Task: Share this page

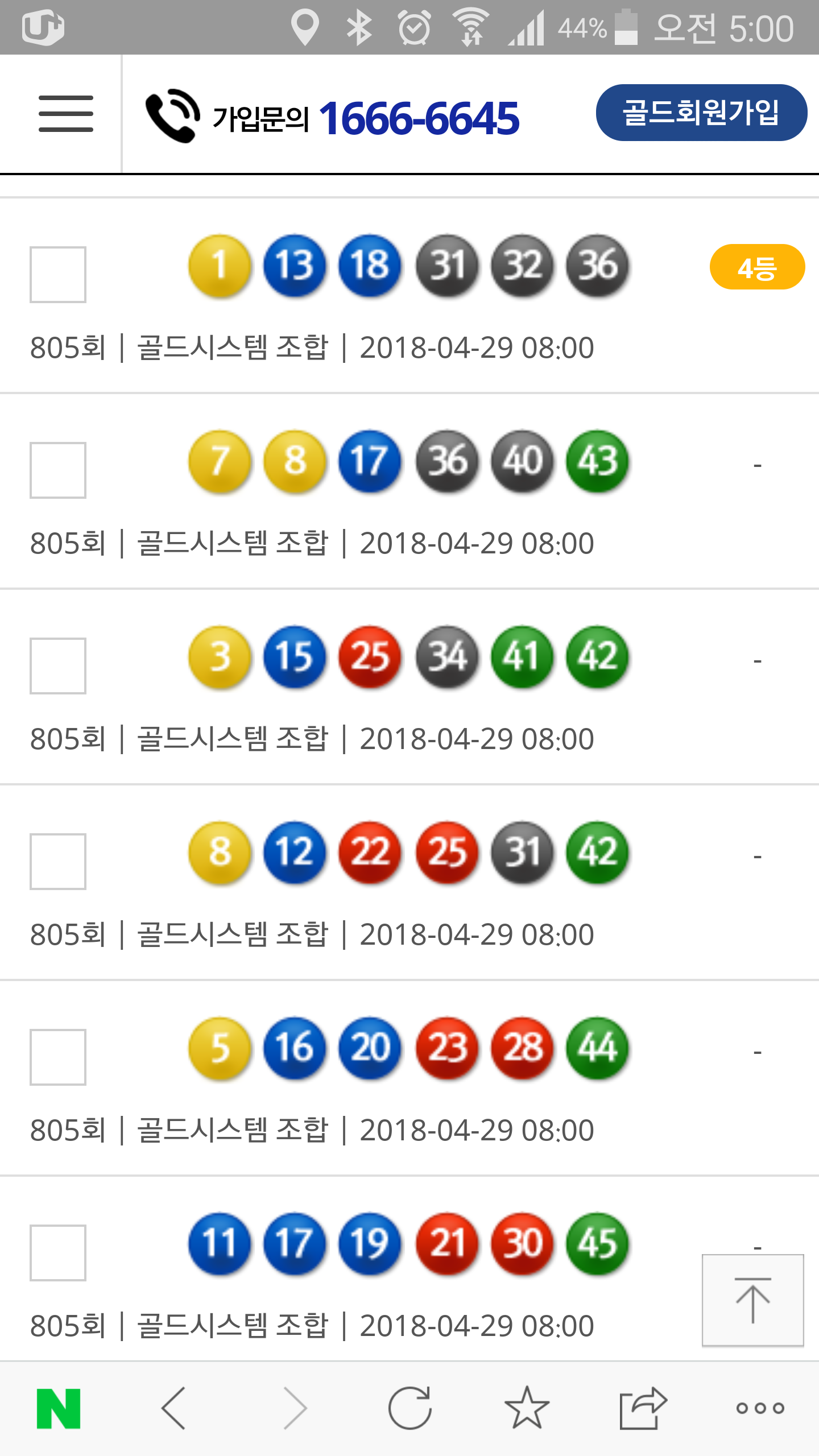Action: click(x=643, y=1408)
